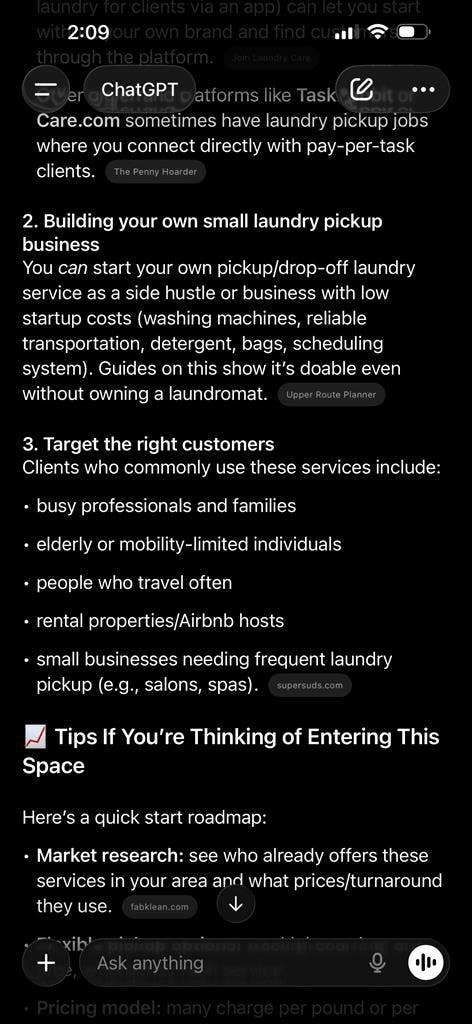Open The Penny Hoarder source chip

[x=155, y=172]
